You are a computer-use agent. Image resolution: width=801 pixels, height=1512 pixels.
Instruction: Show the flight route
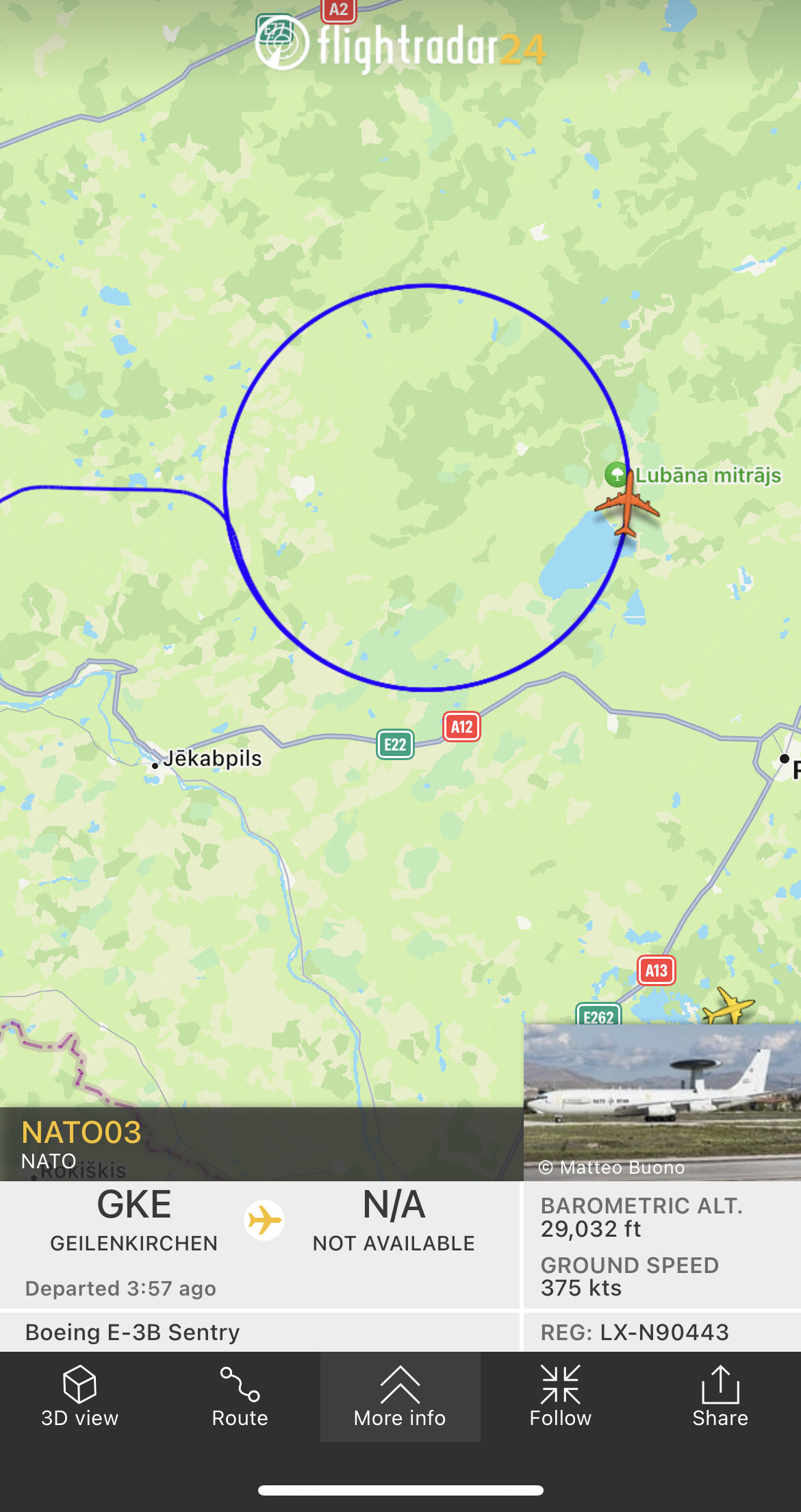[x=240, y=1397]
